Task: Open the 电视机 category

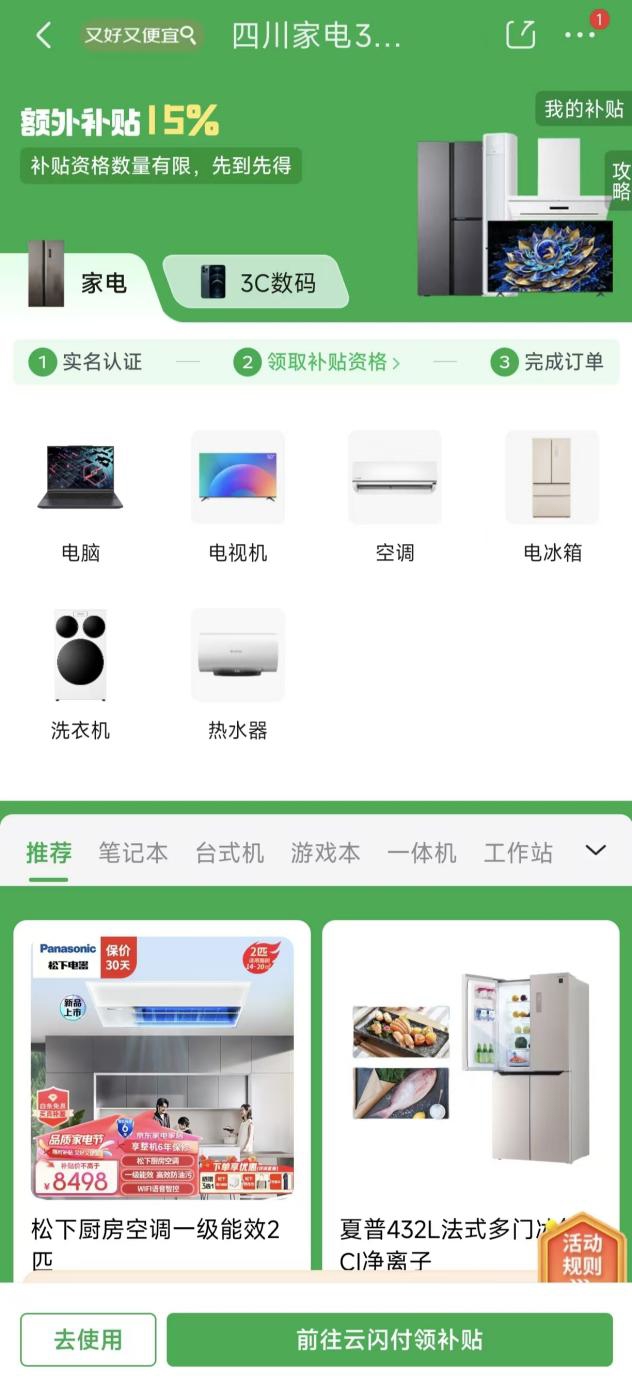Action: [x=238, y=497]
